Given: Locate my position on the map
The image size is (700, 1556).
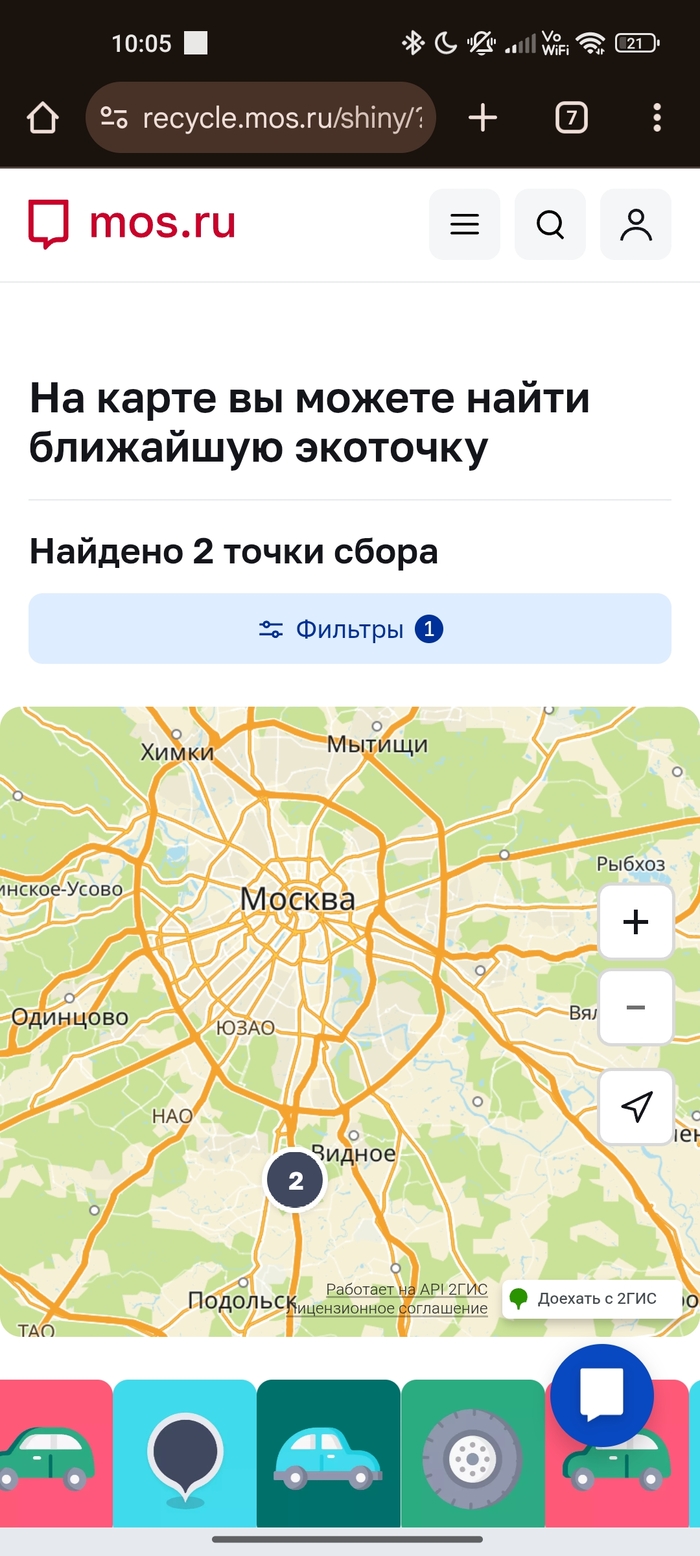Looking at the screenshot, I should tap(635, 1106).
